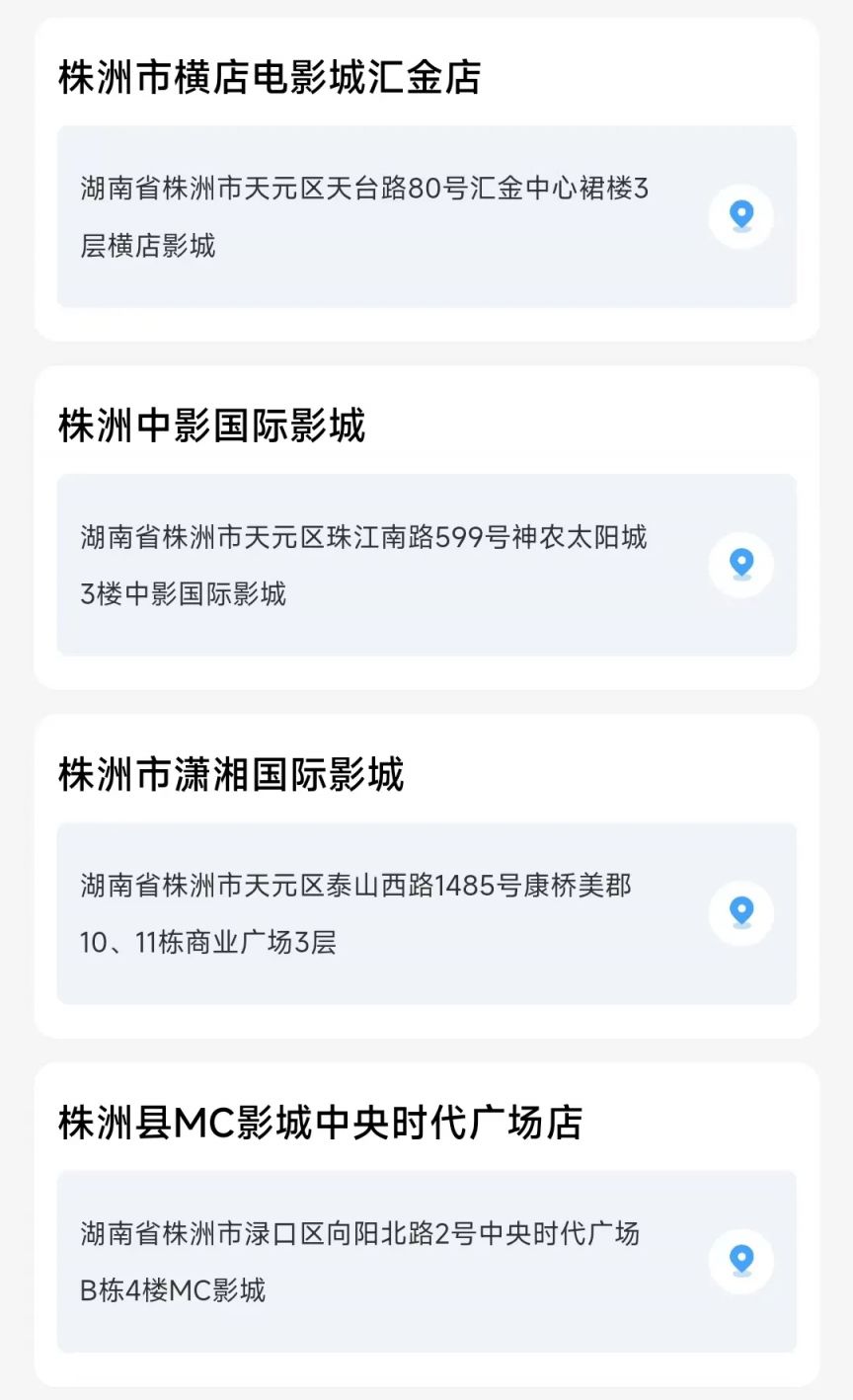Pick the 株洲县MC影城中央时代广场店 card
The height and width of the screenshot is (1400, 853).
point(321,1124)
